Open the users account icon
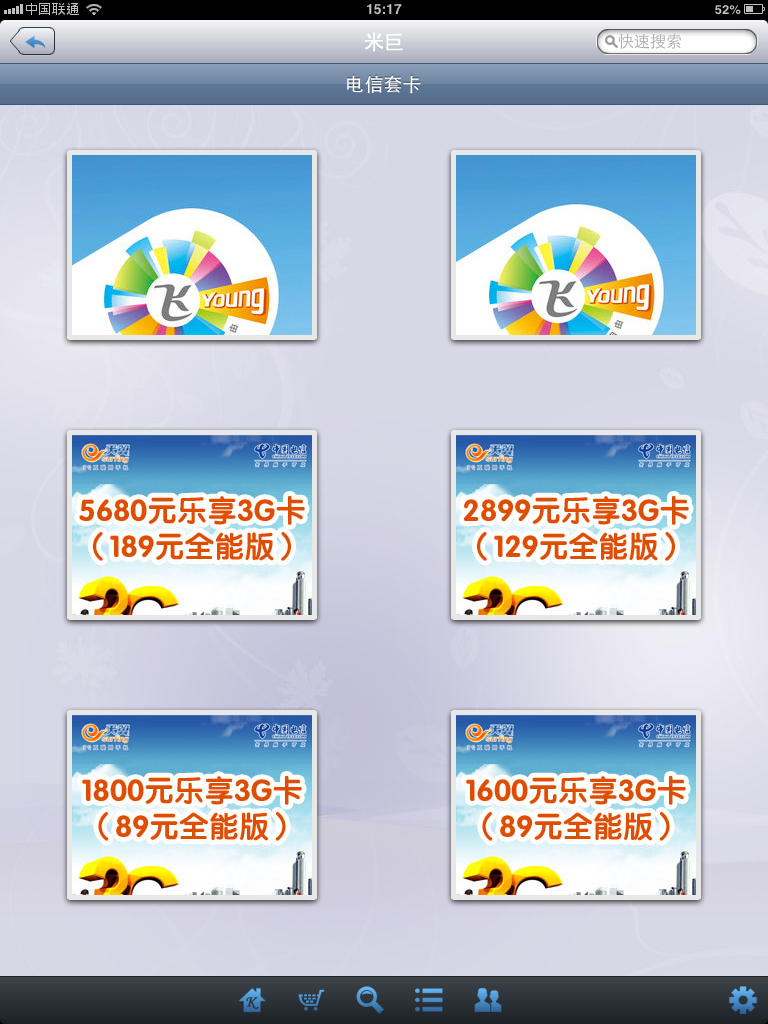 [x=488, y=999]
